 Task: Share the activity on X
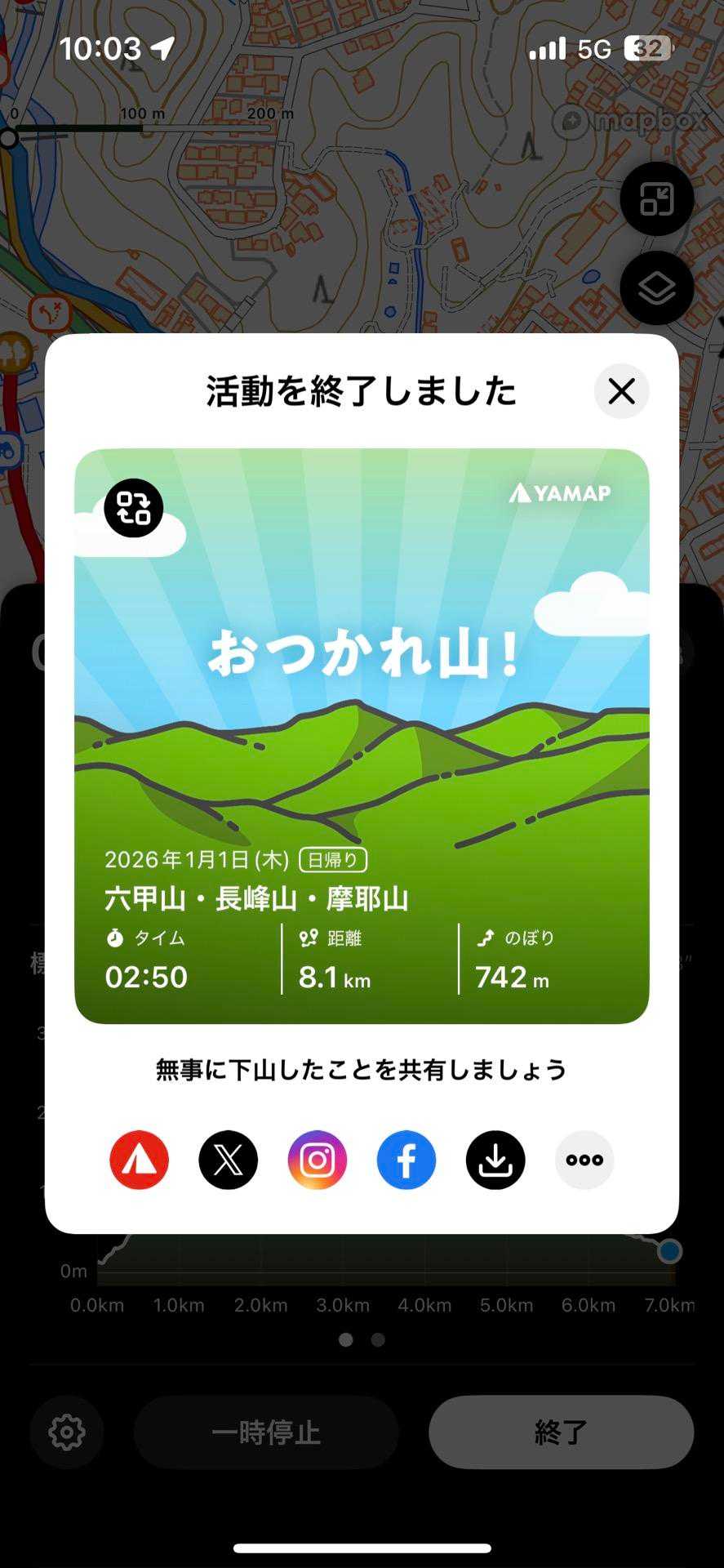tap(229, 1160)
